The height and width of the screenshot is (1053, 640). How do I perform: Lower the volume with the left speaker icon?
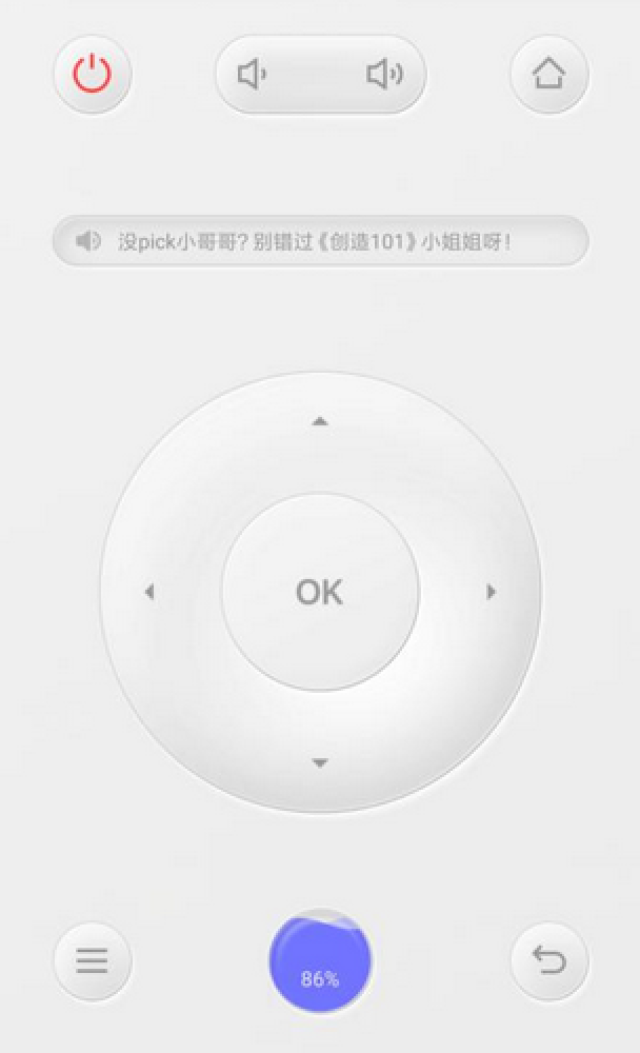pyautogui.click(x=252, y=75)
